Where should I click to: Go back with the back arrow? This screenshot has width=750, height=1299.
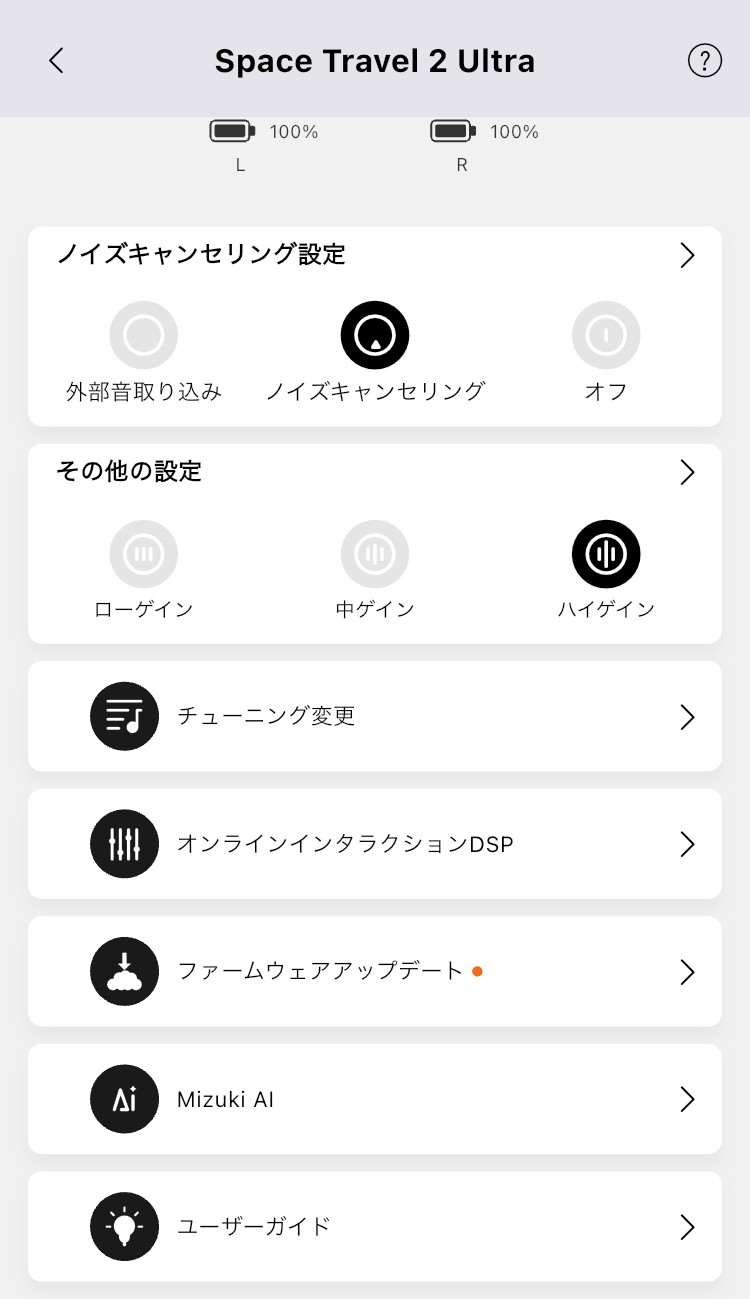[x=55, y=60]
